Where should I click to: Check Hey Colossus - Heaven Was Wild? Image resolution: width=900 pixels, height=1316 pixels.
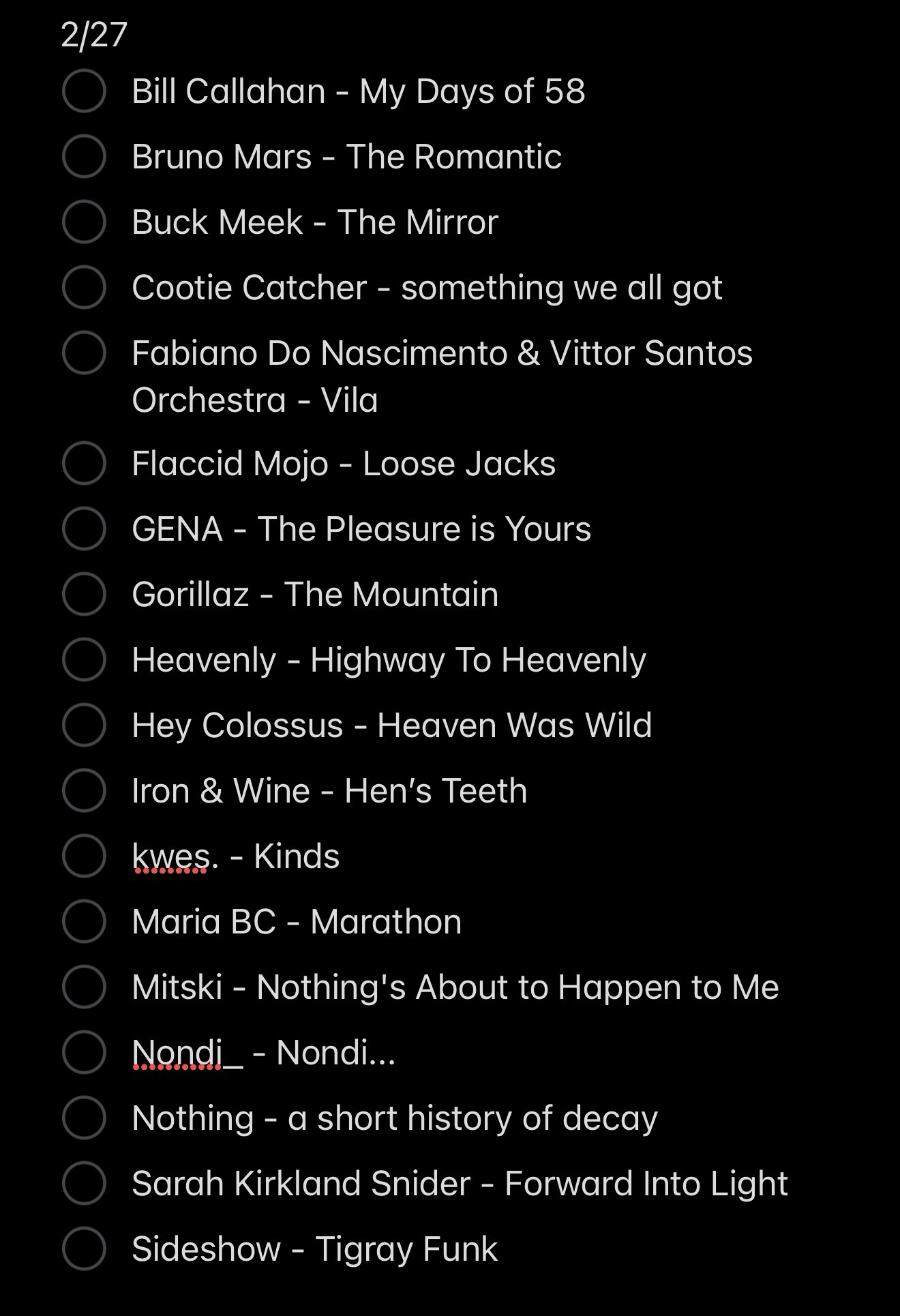84,725
